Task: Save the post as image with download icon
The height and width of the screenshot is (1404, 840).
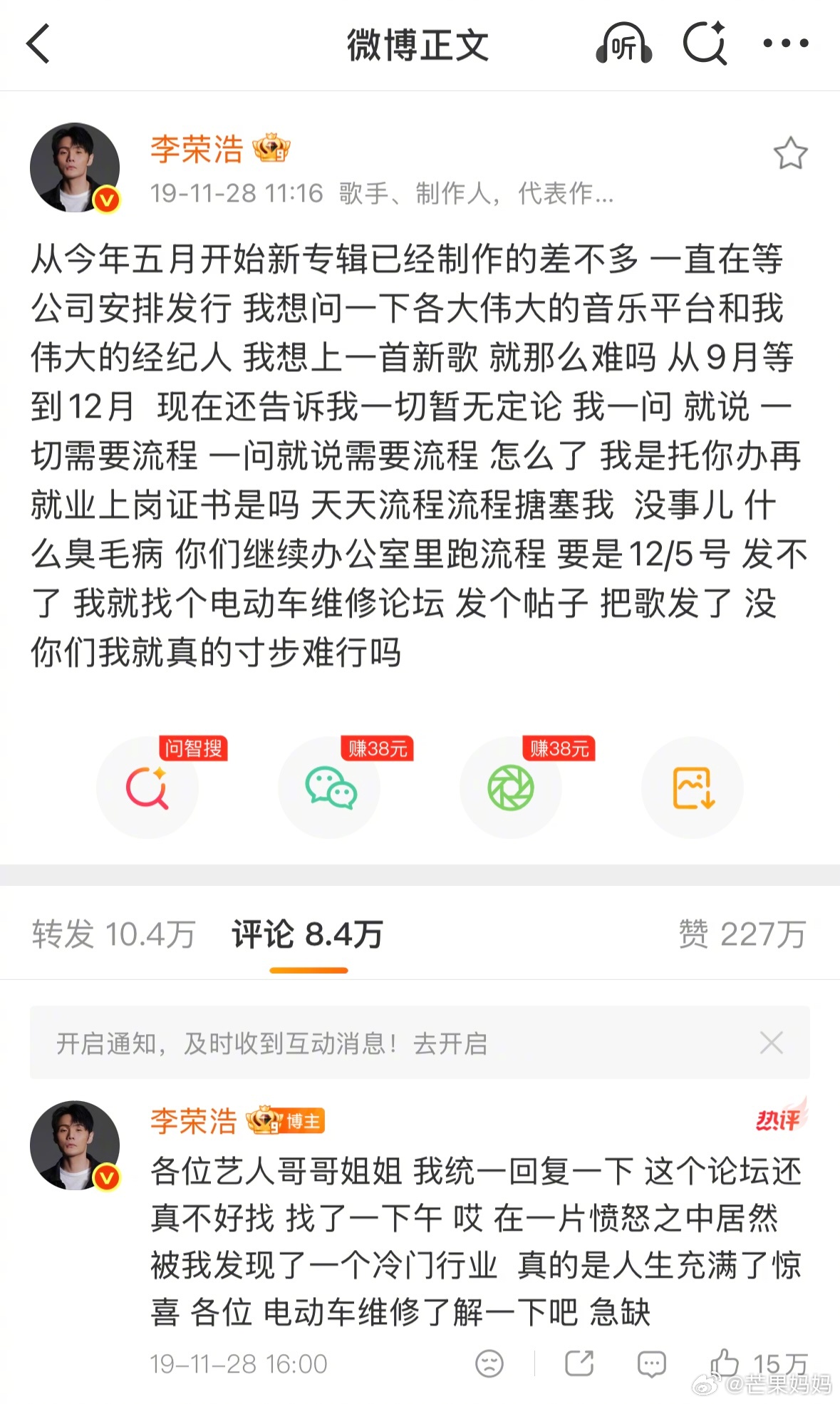Action: (x=691, y=788)
